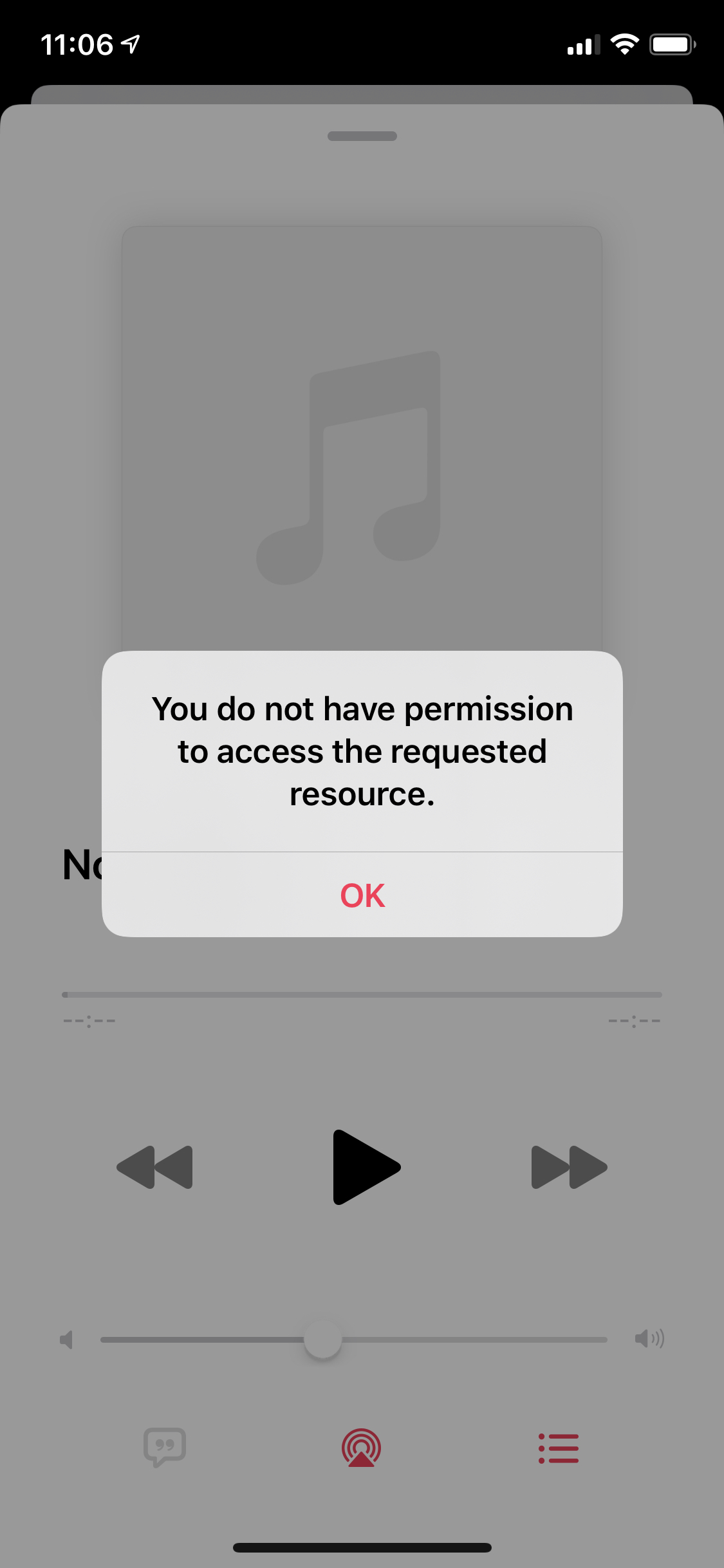
Task: Tap the play button
Action: tap(366, 1167)
